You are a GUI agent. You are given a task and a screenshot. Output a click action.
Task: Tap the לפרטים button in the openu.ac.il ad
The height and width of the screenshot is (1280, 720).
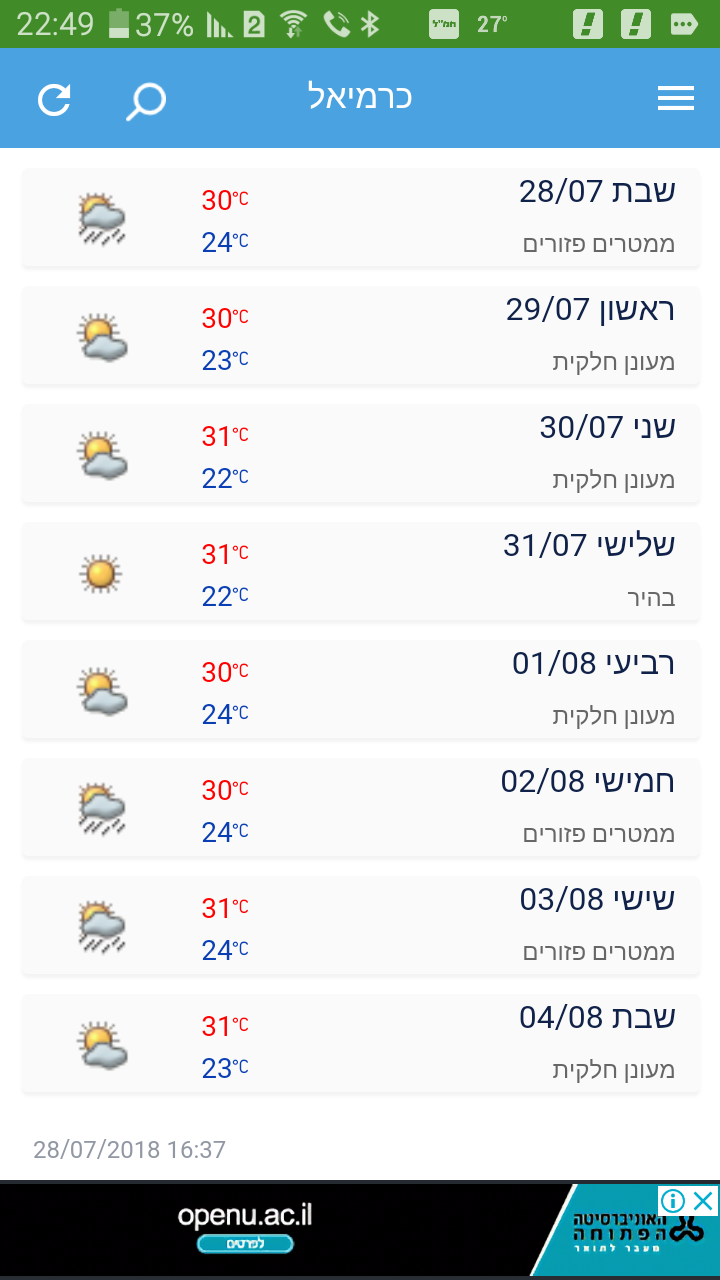pyautogui.click(x=245, y=1244)
